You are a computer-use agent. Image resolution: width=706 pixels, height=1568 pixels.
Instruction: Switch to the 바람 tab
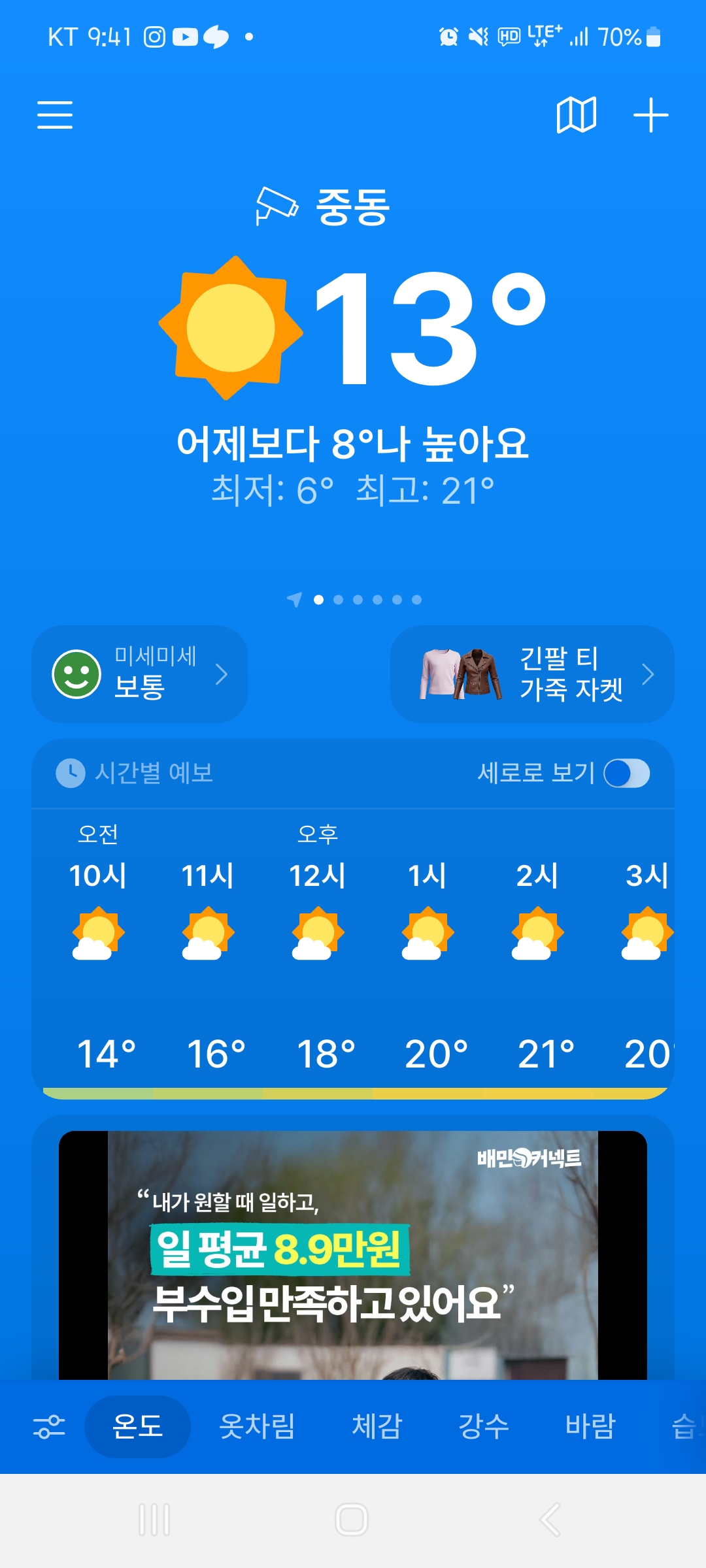pyautogui.click(x=590, y=1426)
